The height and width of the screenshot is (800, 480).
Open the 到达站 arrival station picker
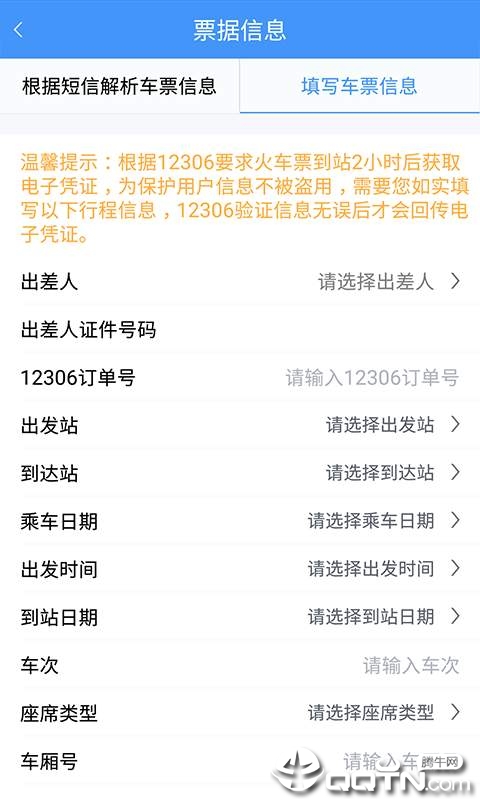click(x=240, y=473)
